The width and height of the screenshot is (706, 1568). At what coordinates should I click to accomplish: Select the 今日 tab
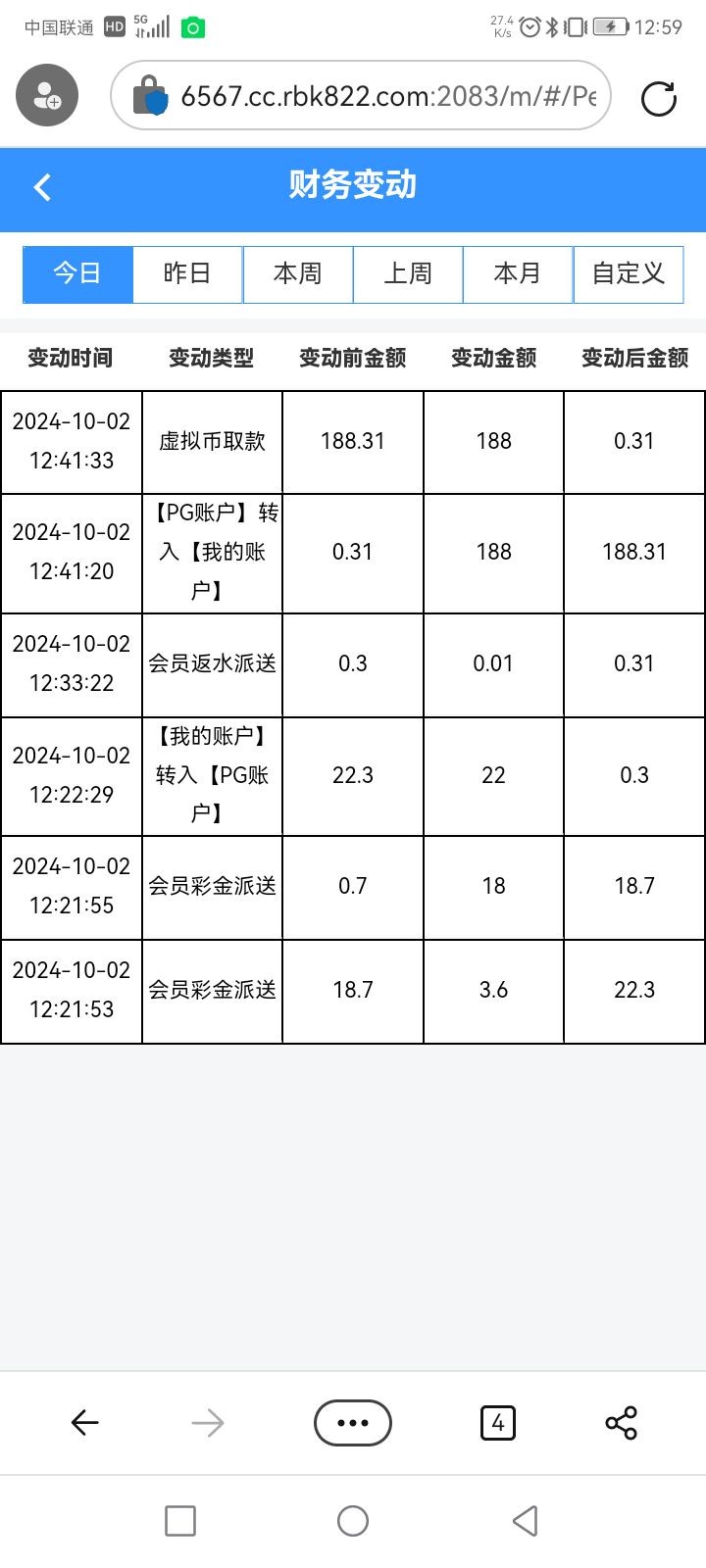pyautogui.click(x=77, y=273)
